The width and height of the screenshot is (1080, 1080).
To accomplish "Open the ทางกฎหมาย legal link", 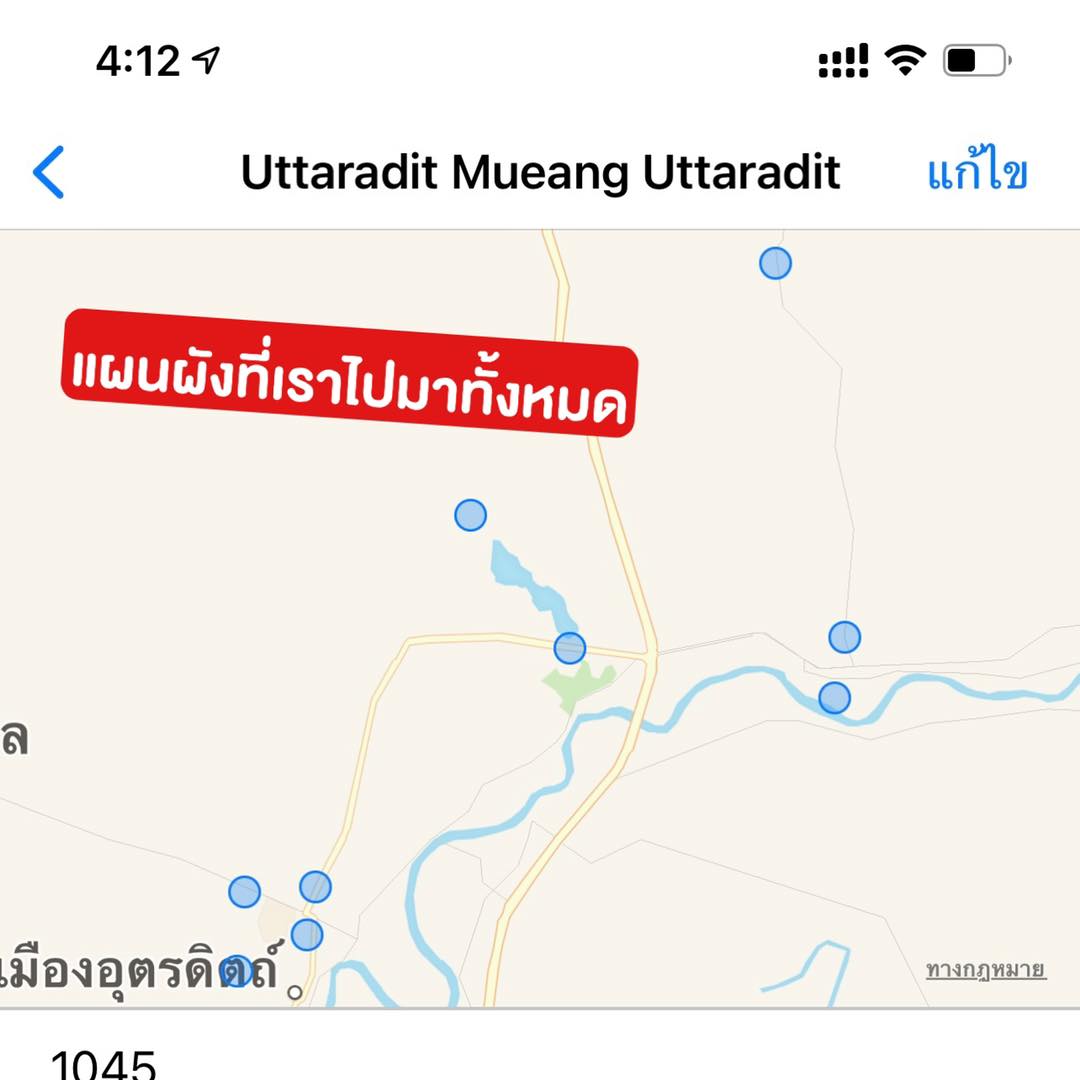I will [985, 969].
